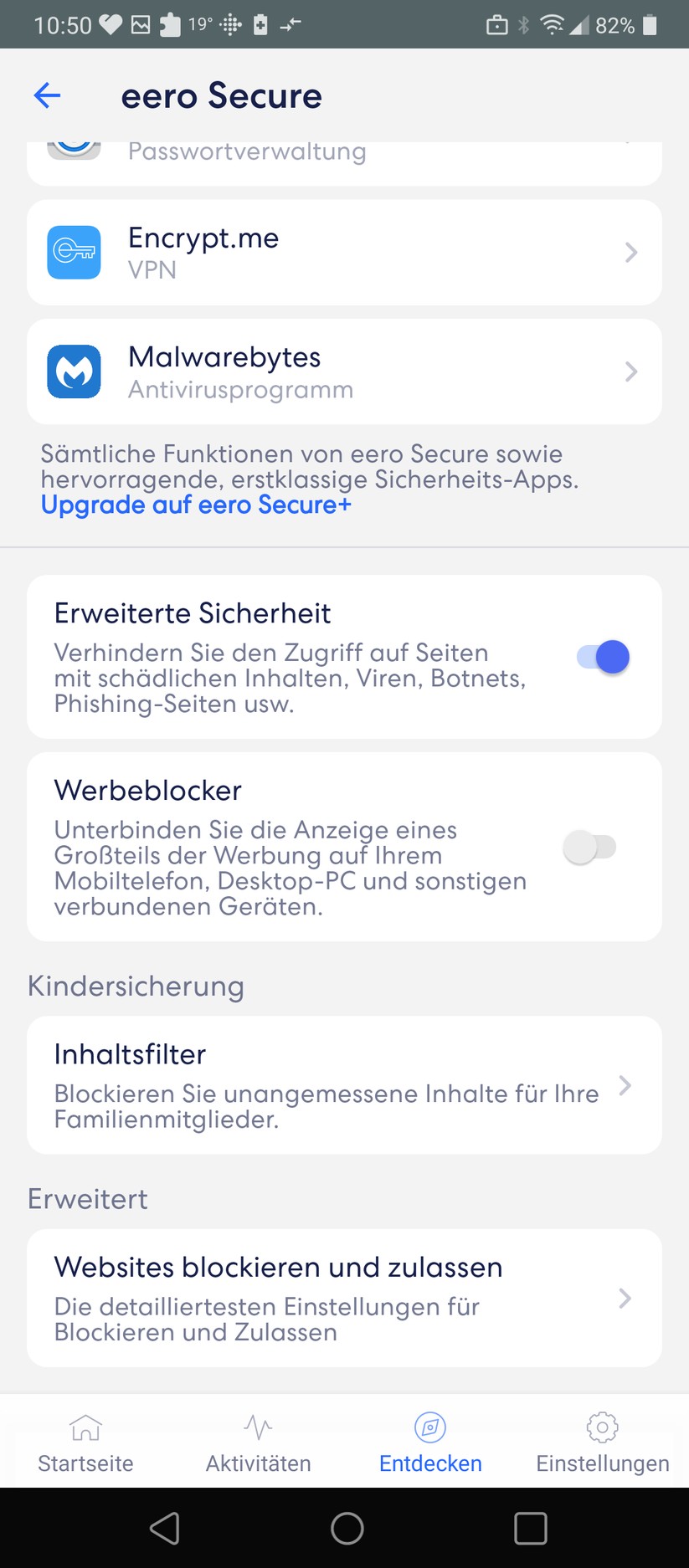Open the Encrypt.me VPN app icon
The height and width of the screenshot is (1568, 689).
74,252
